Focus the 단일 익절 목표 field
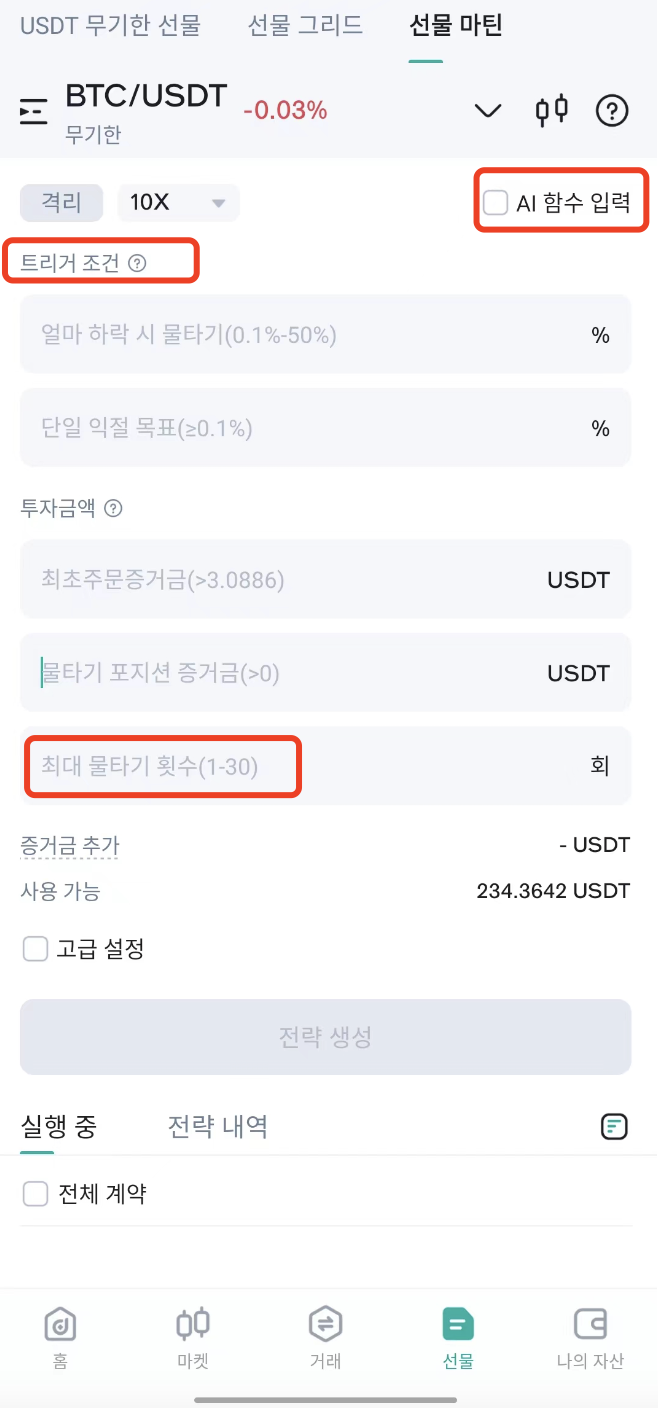 point(325,428)
